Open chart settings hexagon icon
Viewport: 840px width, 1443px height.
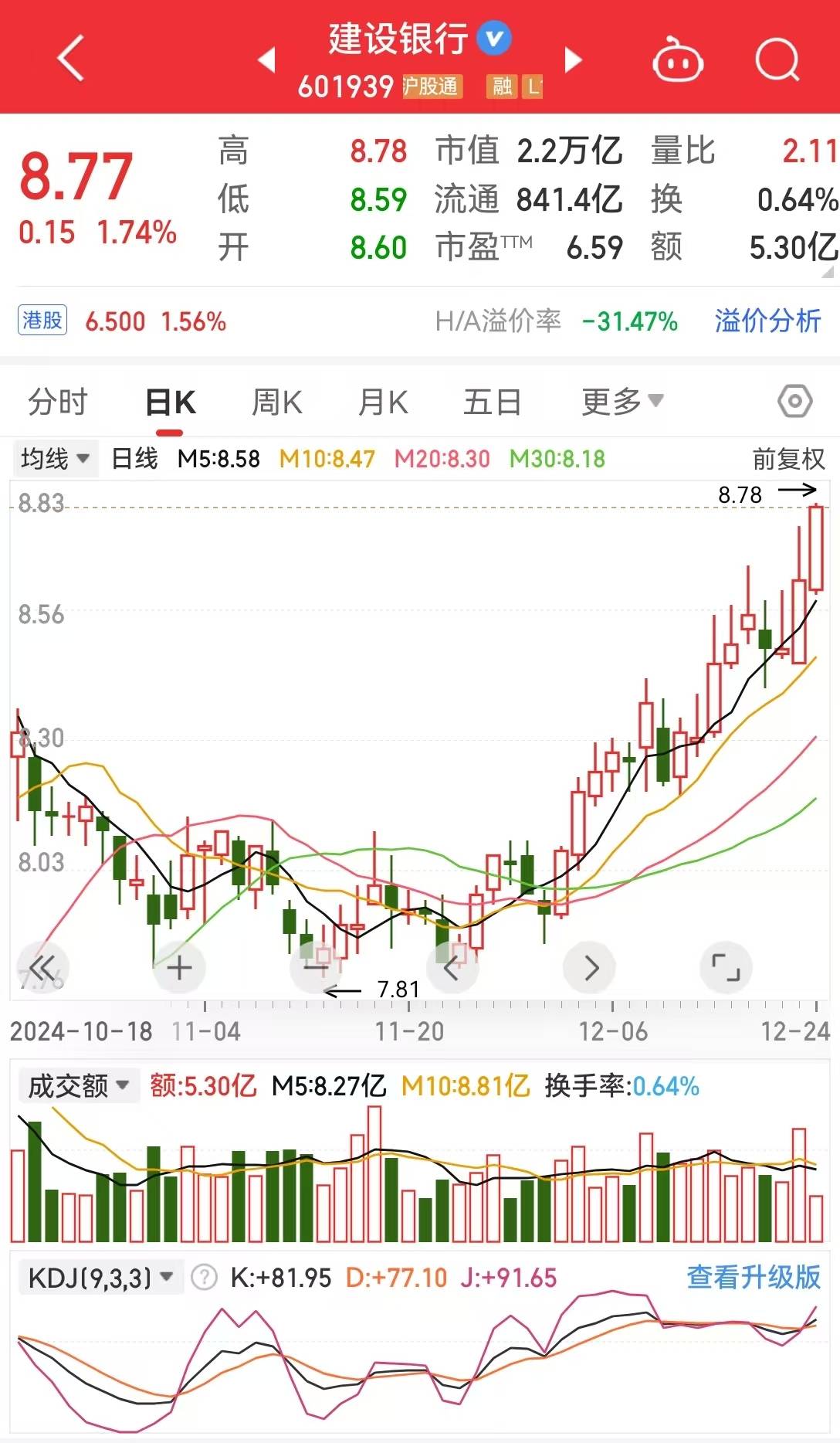(794, 401)
